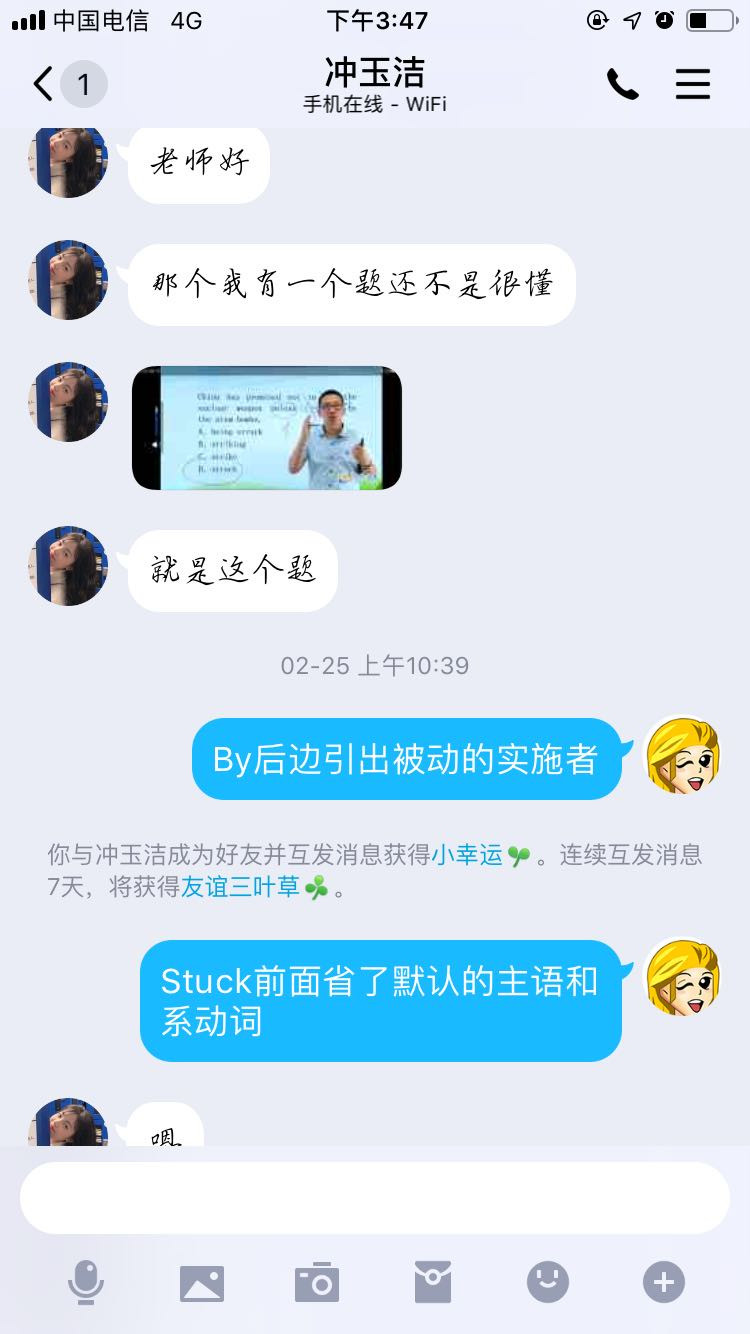This screenshot has height=1334, width=750.
Task: Open the shared lesson screenshot image
Action: 267,428
